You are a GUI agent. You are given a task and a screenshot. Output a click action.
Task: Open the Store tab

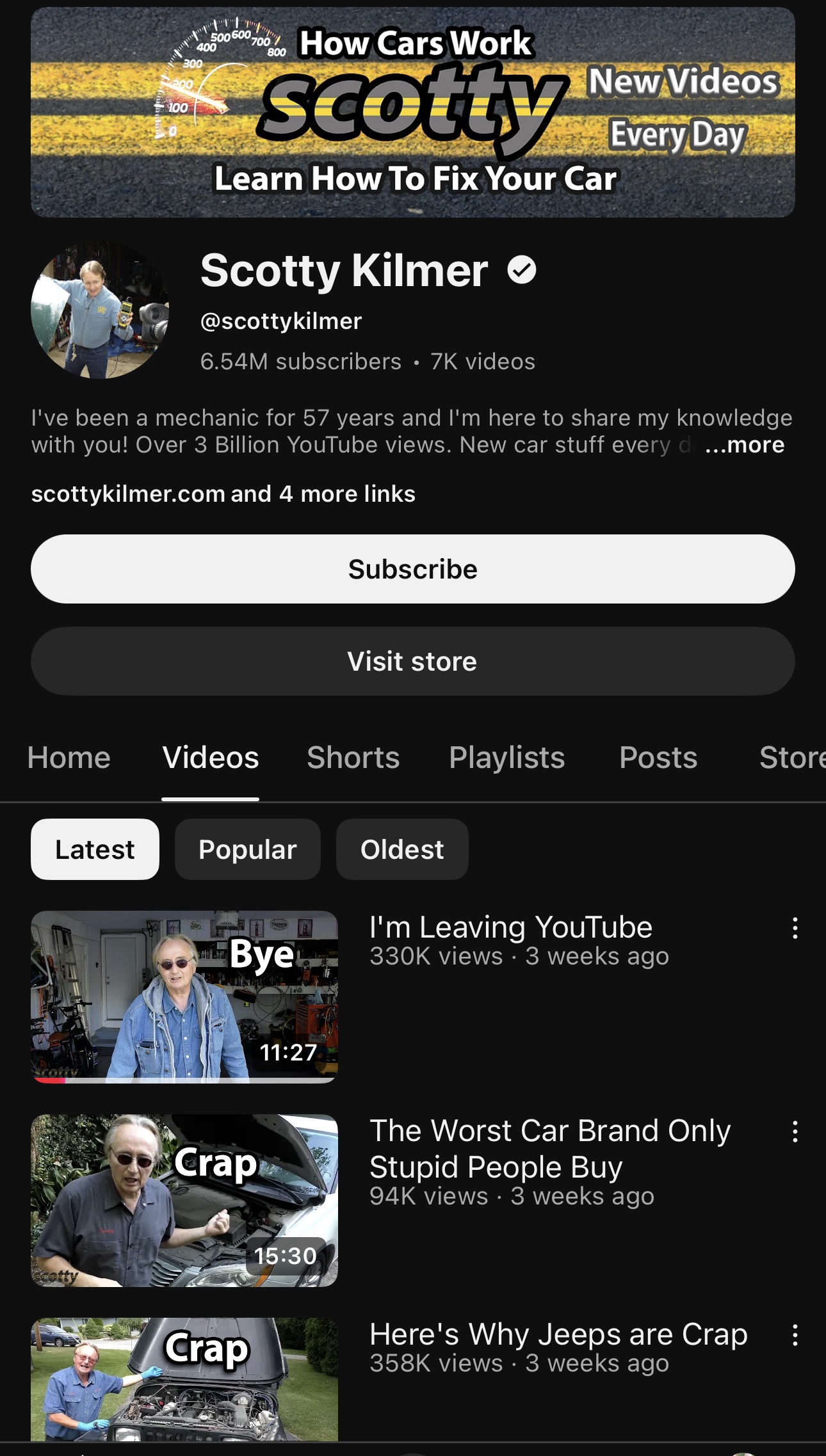pyautogui.click(x=793, y=758)
